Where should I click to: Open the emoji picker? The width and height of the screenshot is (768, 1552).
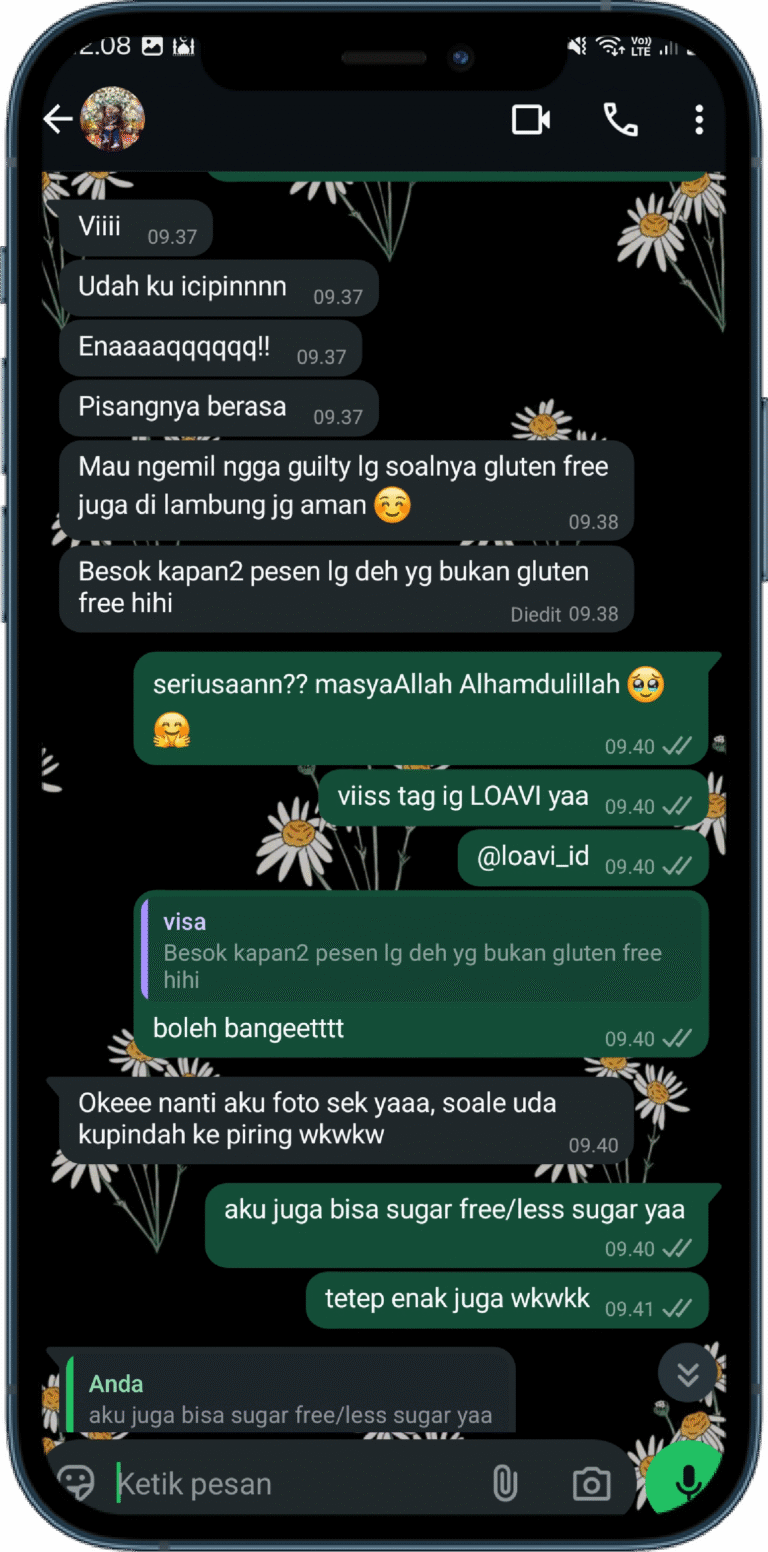[77, 1483]
